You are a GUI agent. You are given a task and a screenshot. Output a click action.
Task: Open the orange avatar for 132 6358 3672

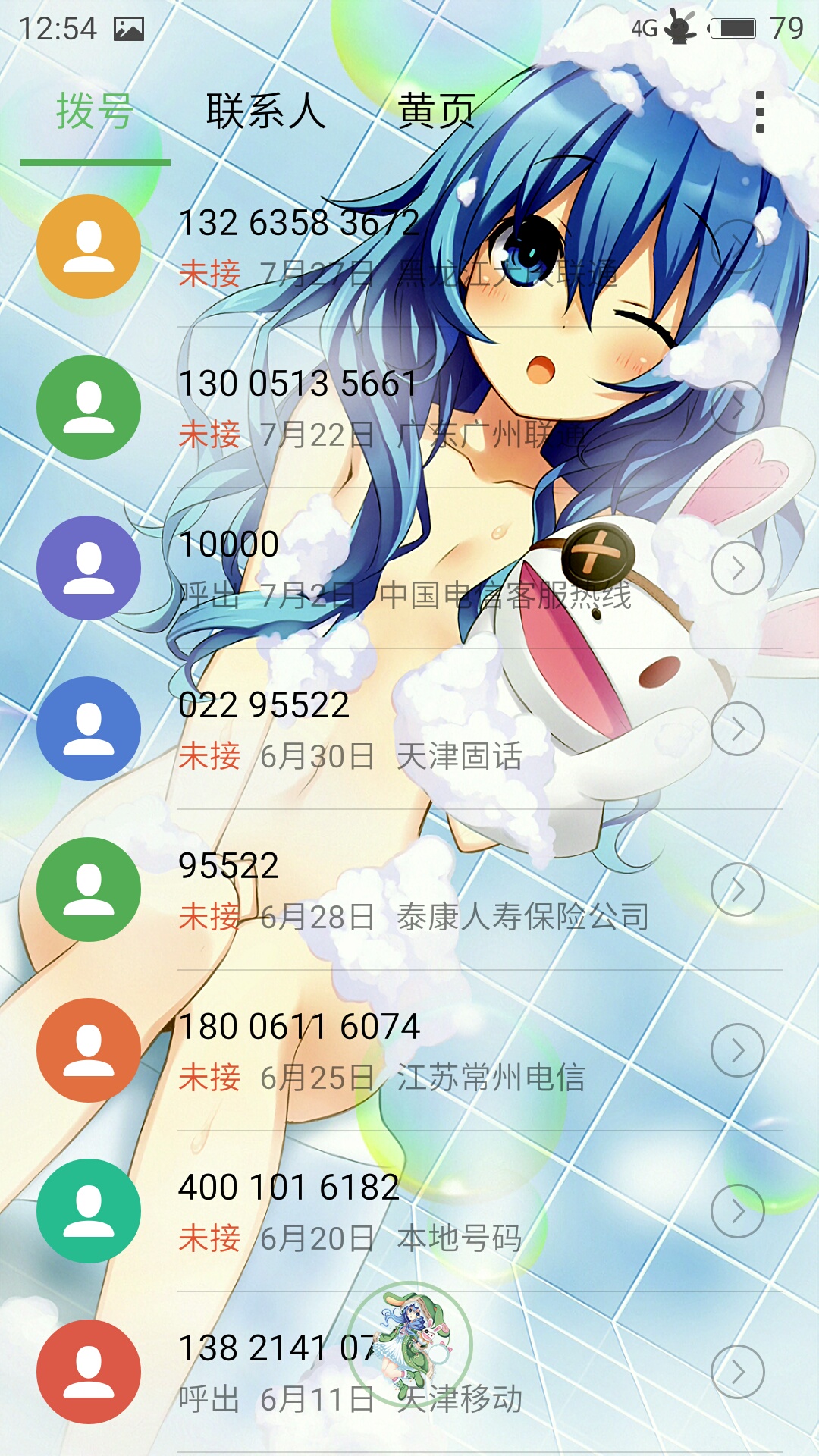click(x=89, y=246)
